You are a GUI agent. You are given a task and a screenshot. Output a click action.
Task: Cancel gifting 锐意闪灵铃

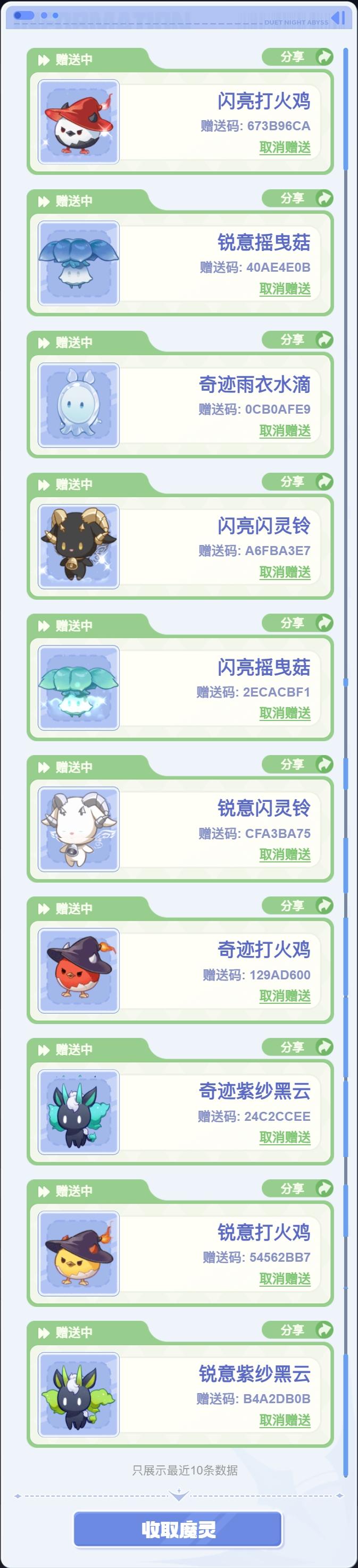click(285, 854)
